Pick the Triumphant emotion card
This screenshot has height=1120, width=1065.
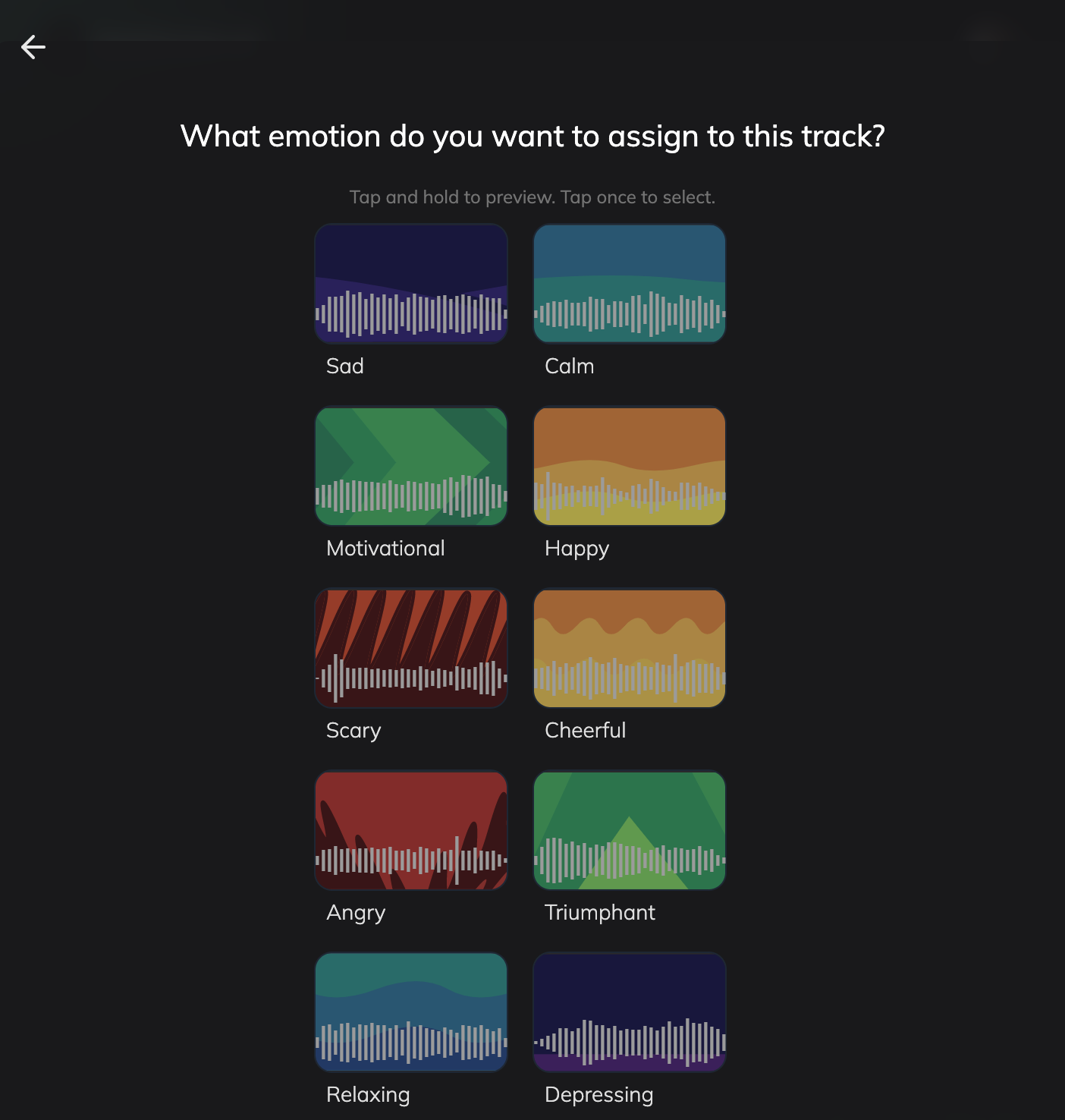(630, 830)
